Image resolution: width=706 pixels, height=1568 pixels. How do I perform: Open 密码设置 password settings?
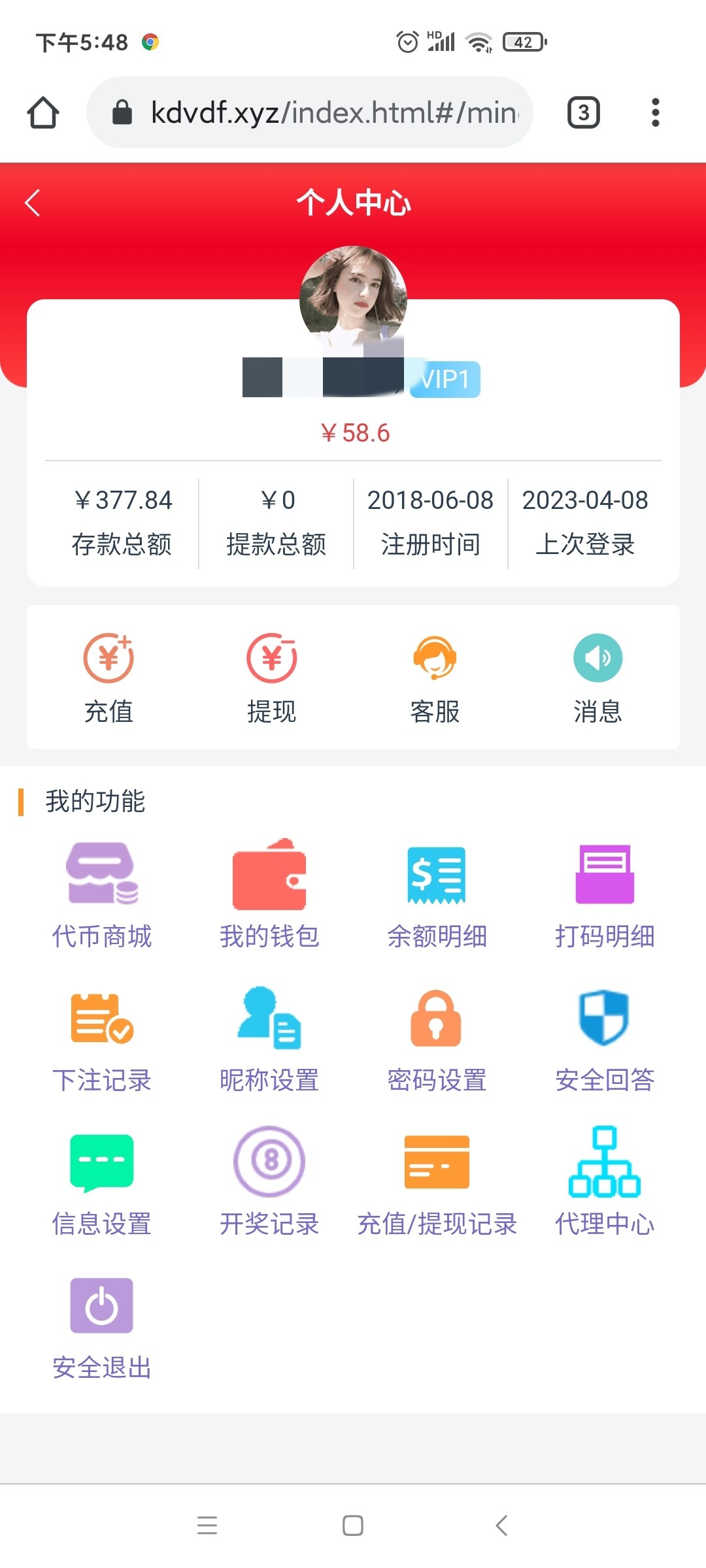437,1037
